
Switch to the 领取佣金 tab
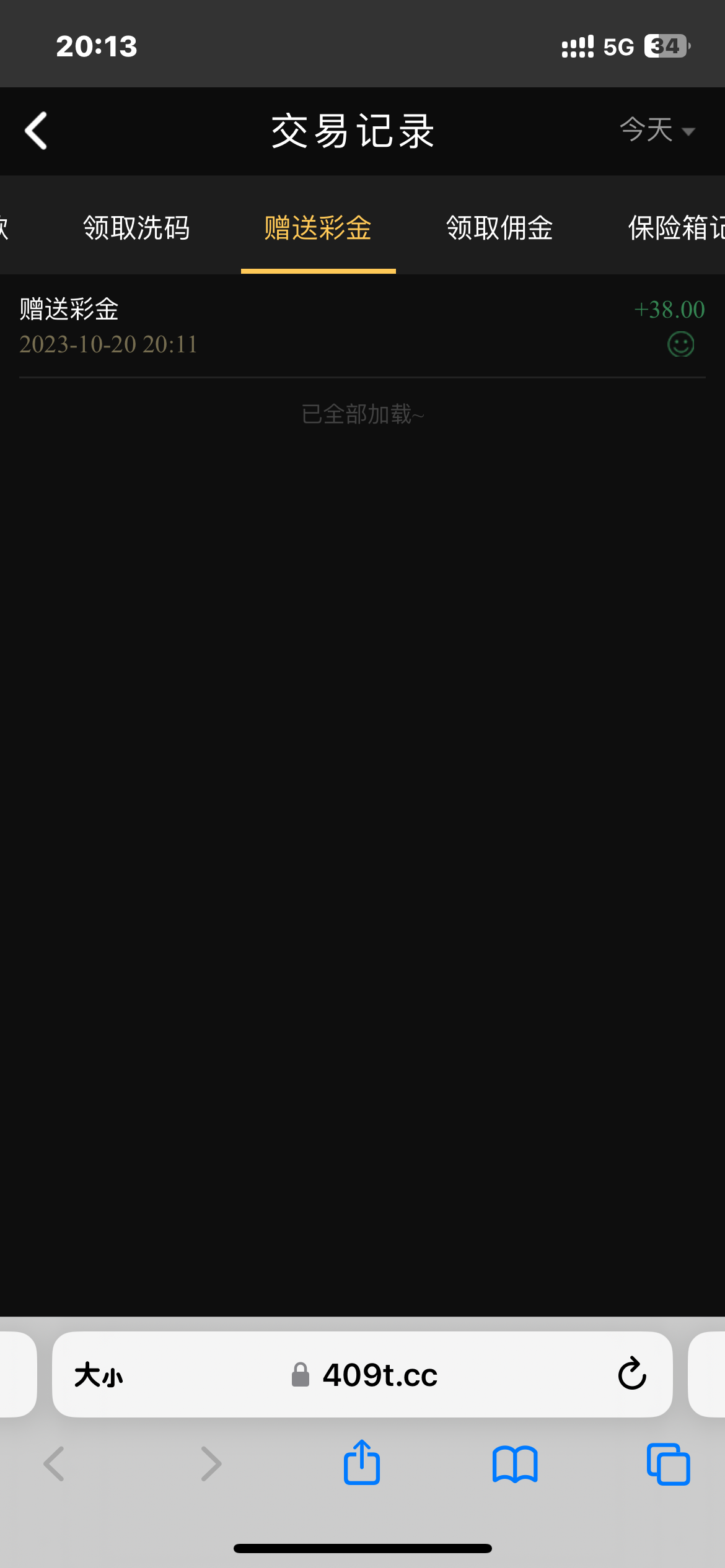(x=499, y=228)
